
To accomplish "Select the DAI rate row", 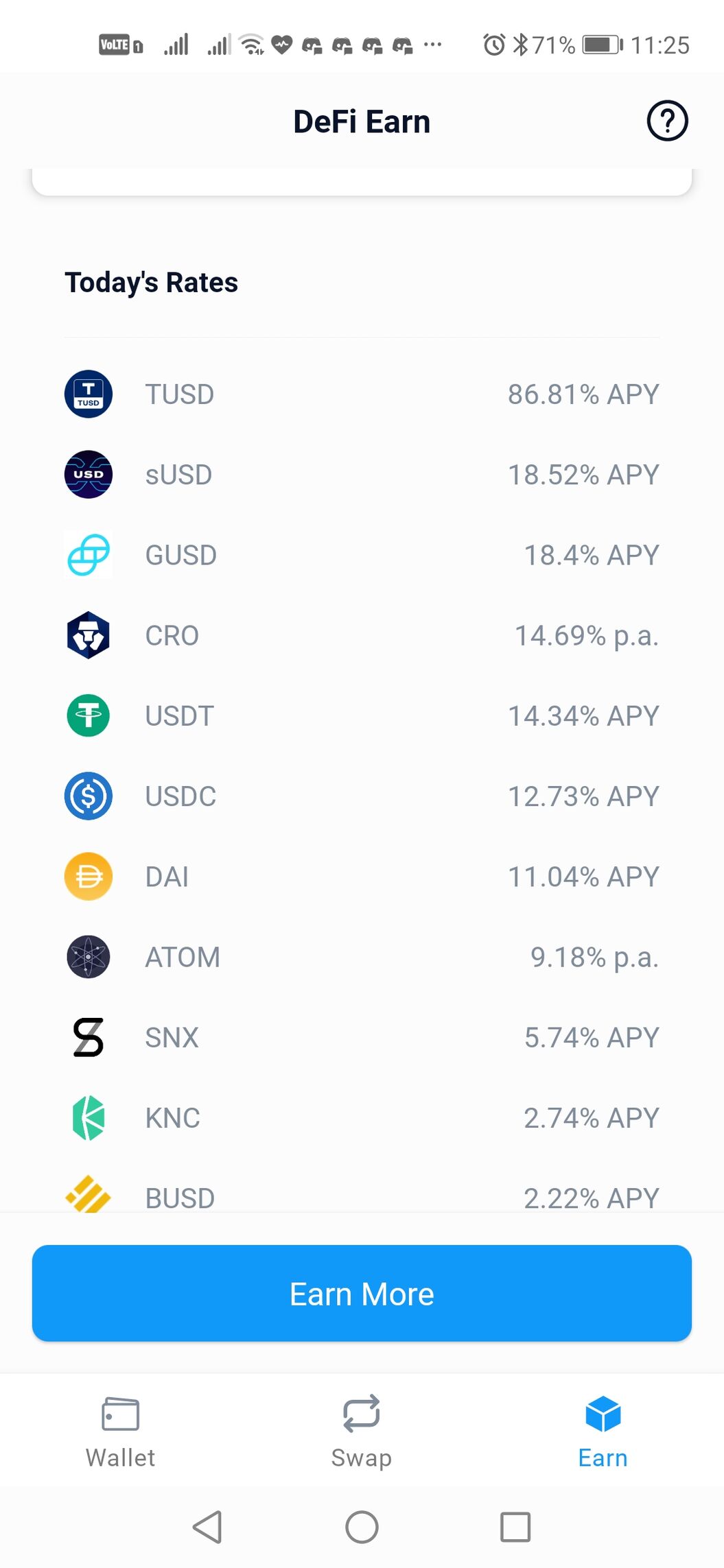I will (362, 876).
